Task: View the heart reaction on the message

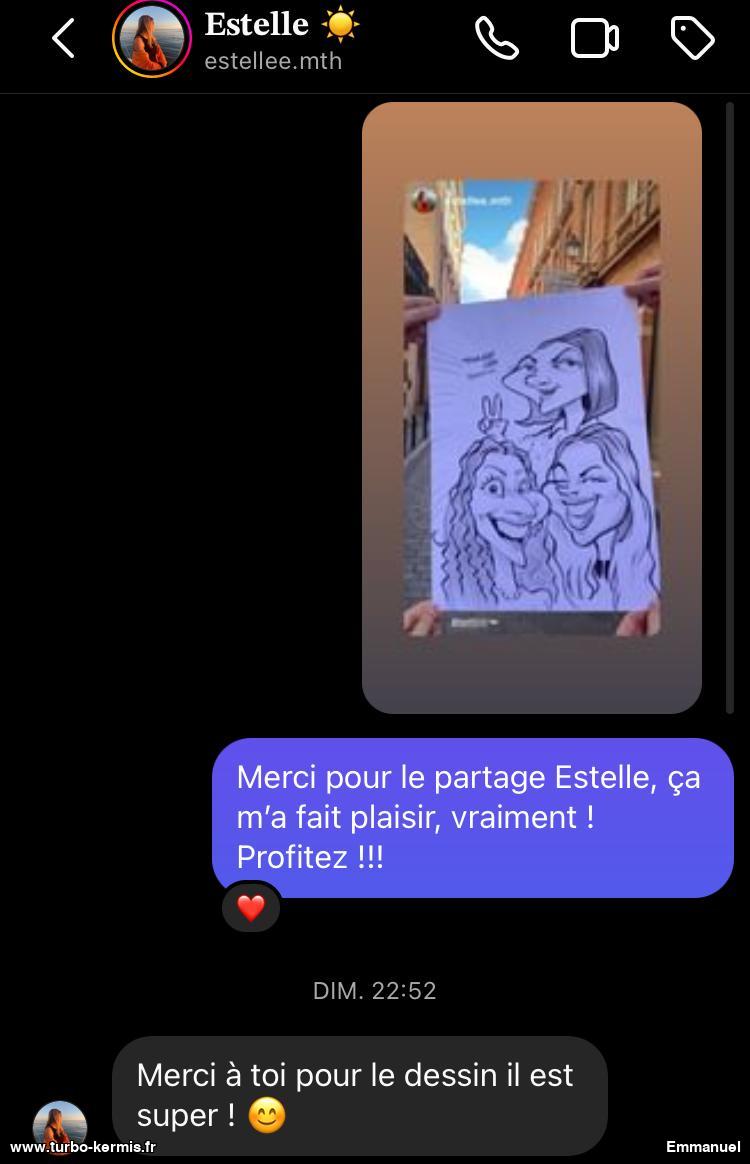Action: click(251, 907)
